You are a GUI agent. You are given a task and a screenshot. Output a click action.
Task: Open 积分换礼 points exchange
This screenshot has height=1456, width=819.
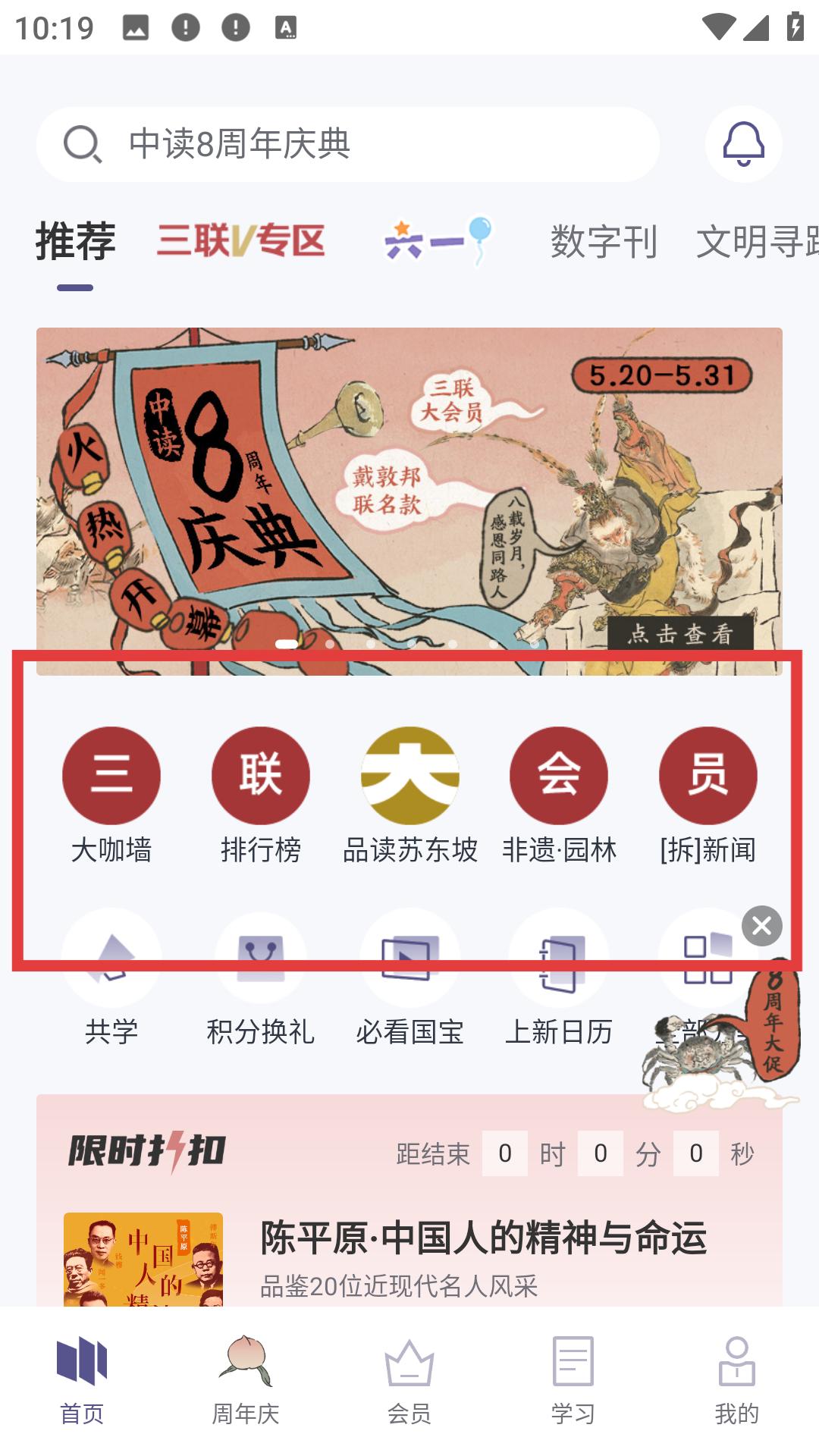(x=261, y=978)
